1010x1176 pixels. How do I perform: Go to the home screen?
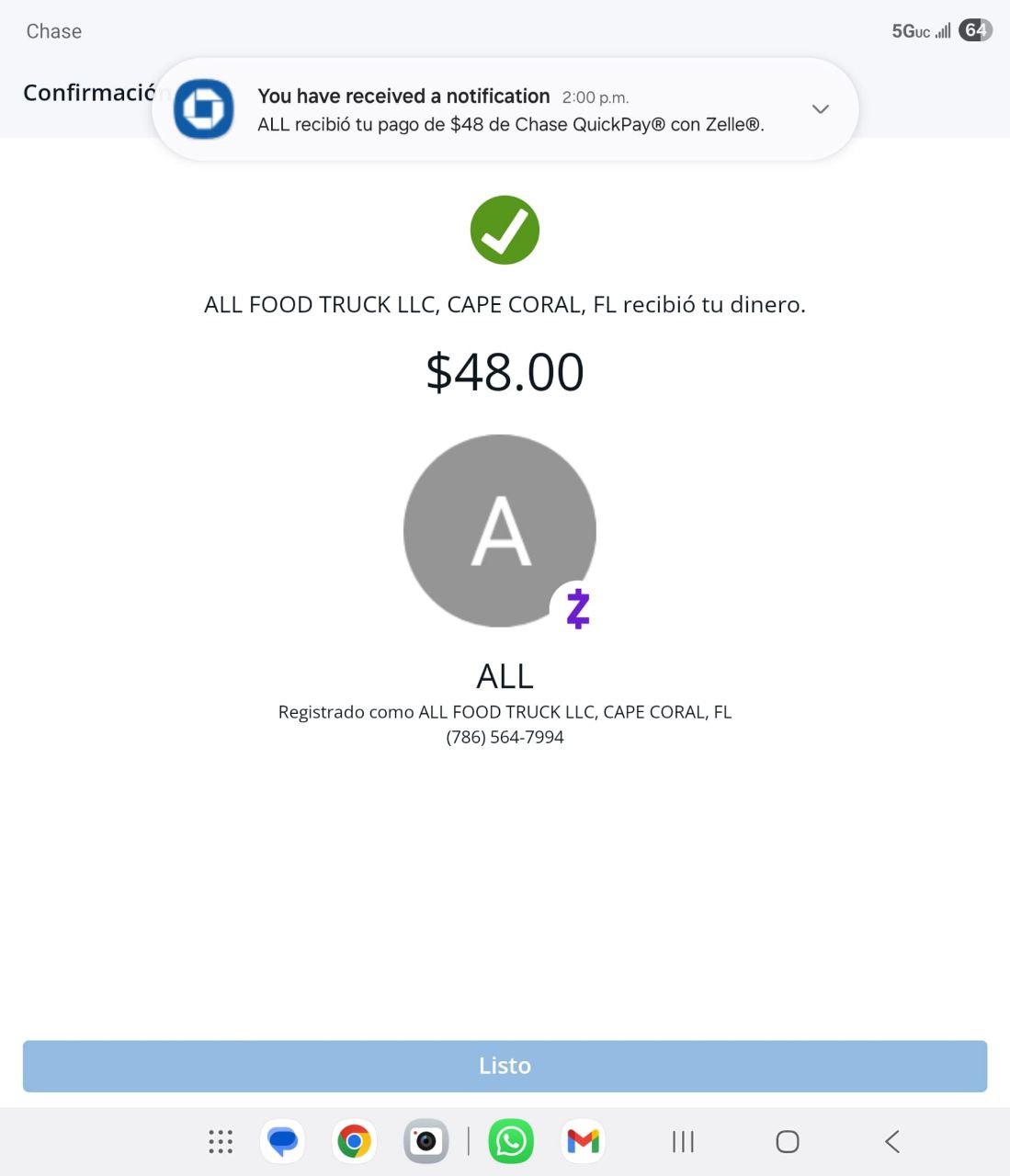(x=788, y=1141)
